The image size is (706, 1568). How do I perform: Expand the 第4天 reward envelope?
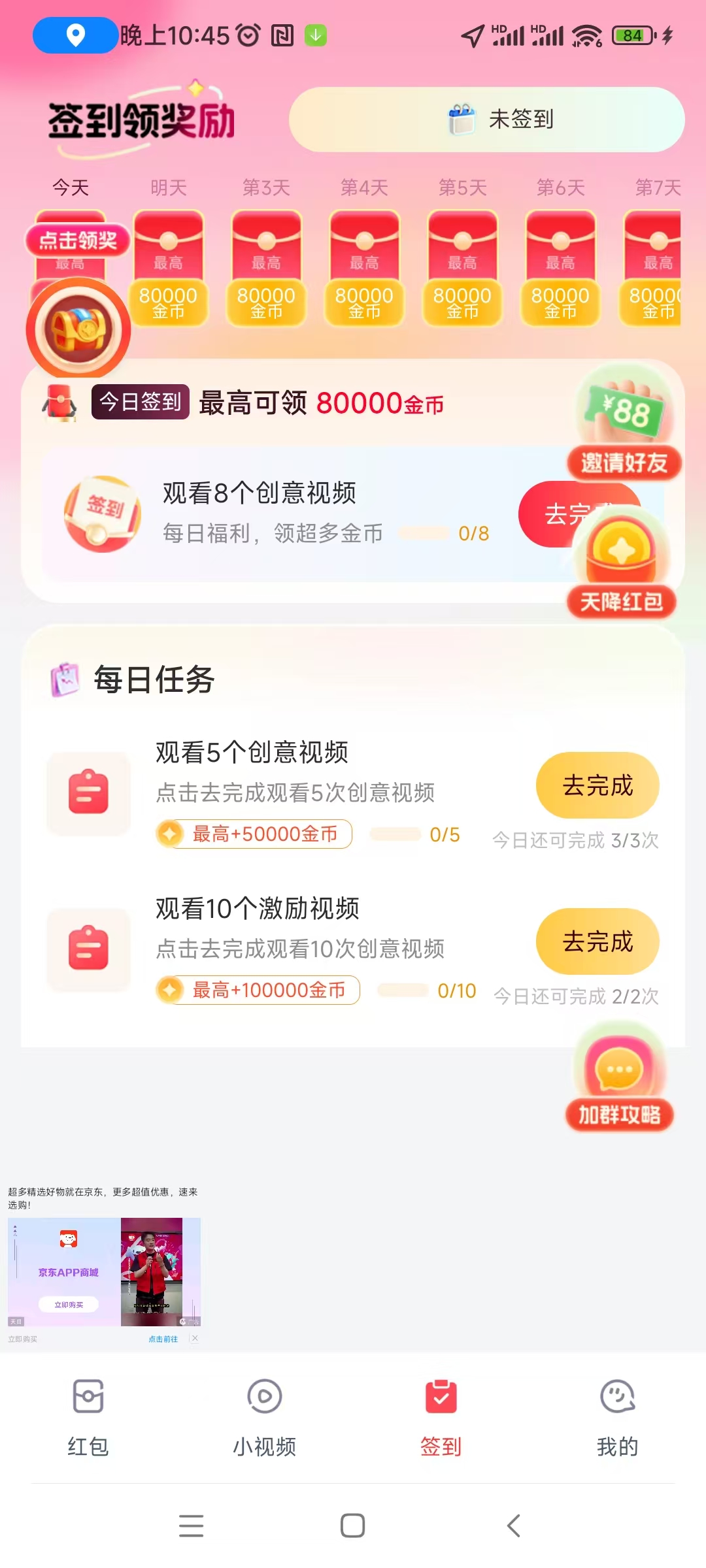coord(364,268)
